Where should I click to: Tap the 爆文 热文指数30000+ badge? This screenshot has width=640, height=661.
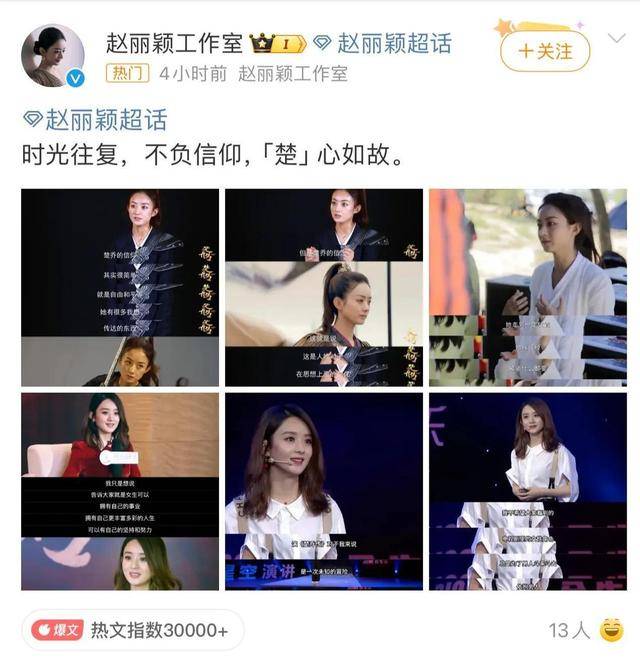[x=133, y=630]
